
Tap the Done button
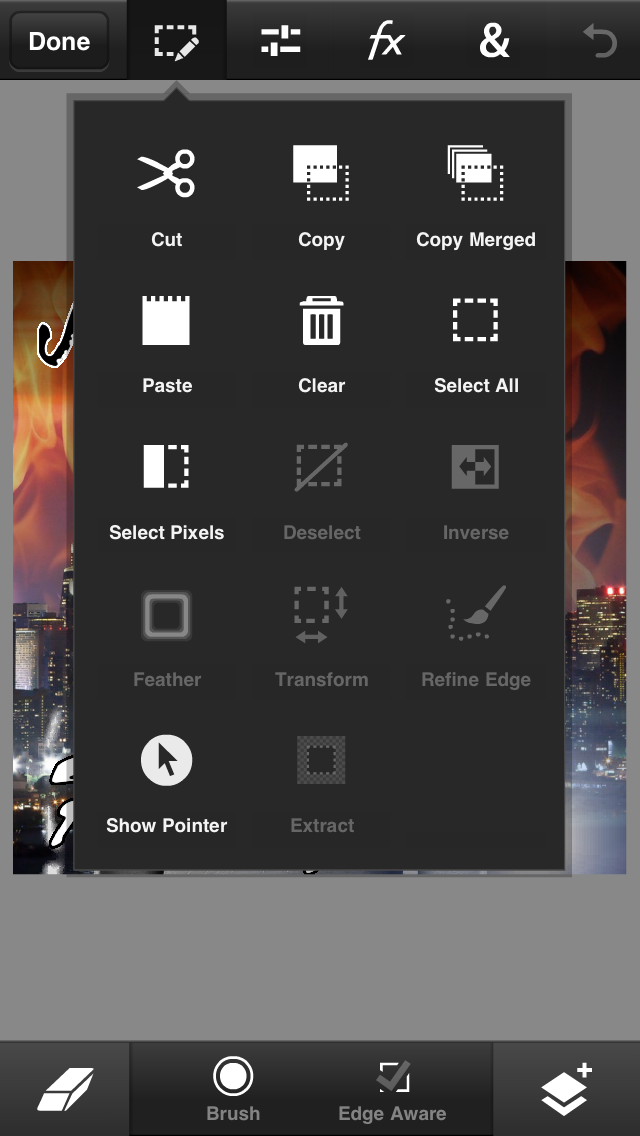tap(59, 41)
